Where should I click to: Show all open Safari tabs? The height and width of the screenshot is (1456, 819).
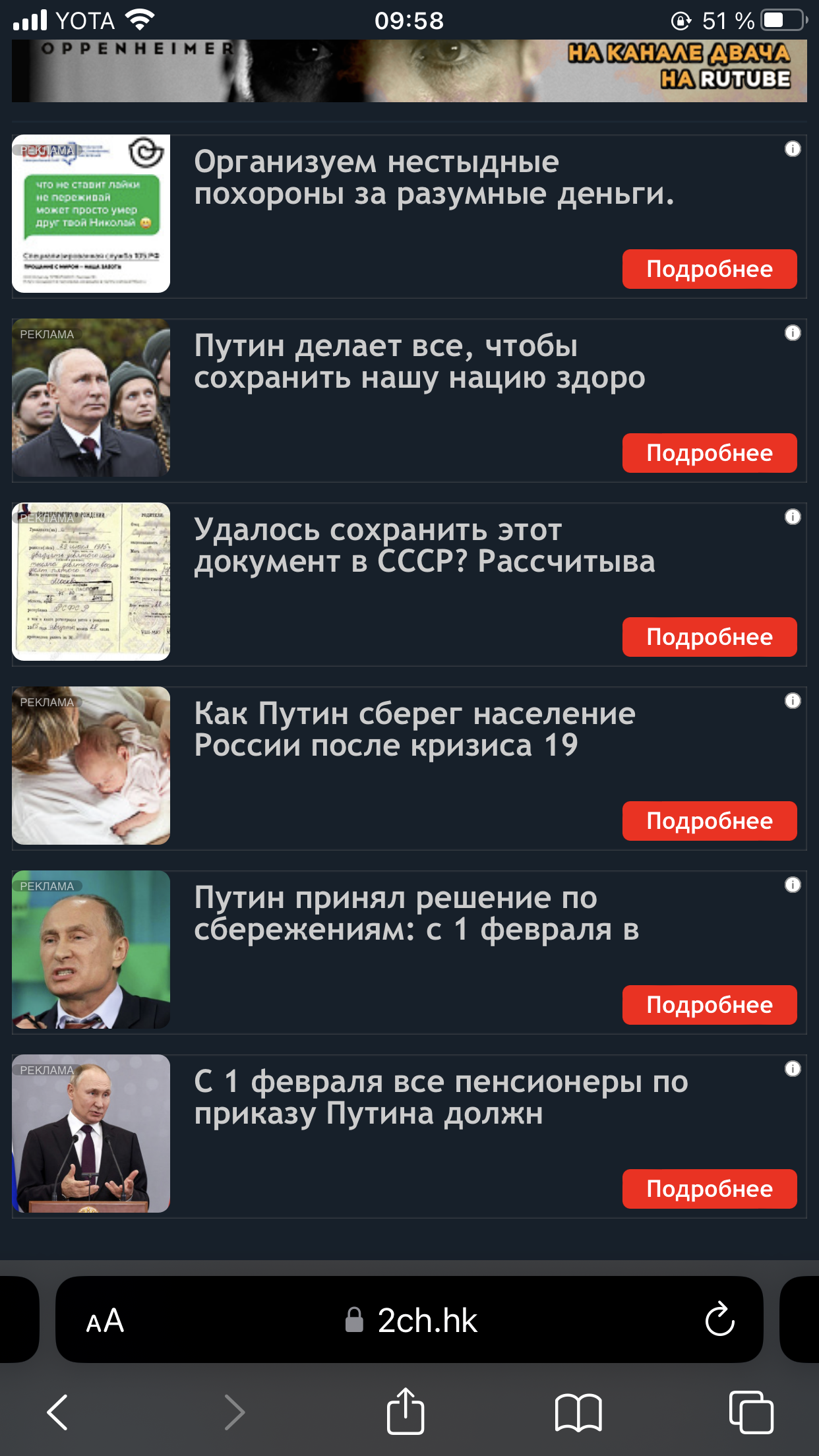tap(751, 1412)
